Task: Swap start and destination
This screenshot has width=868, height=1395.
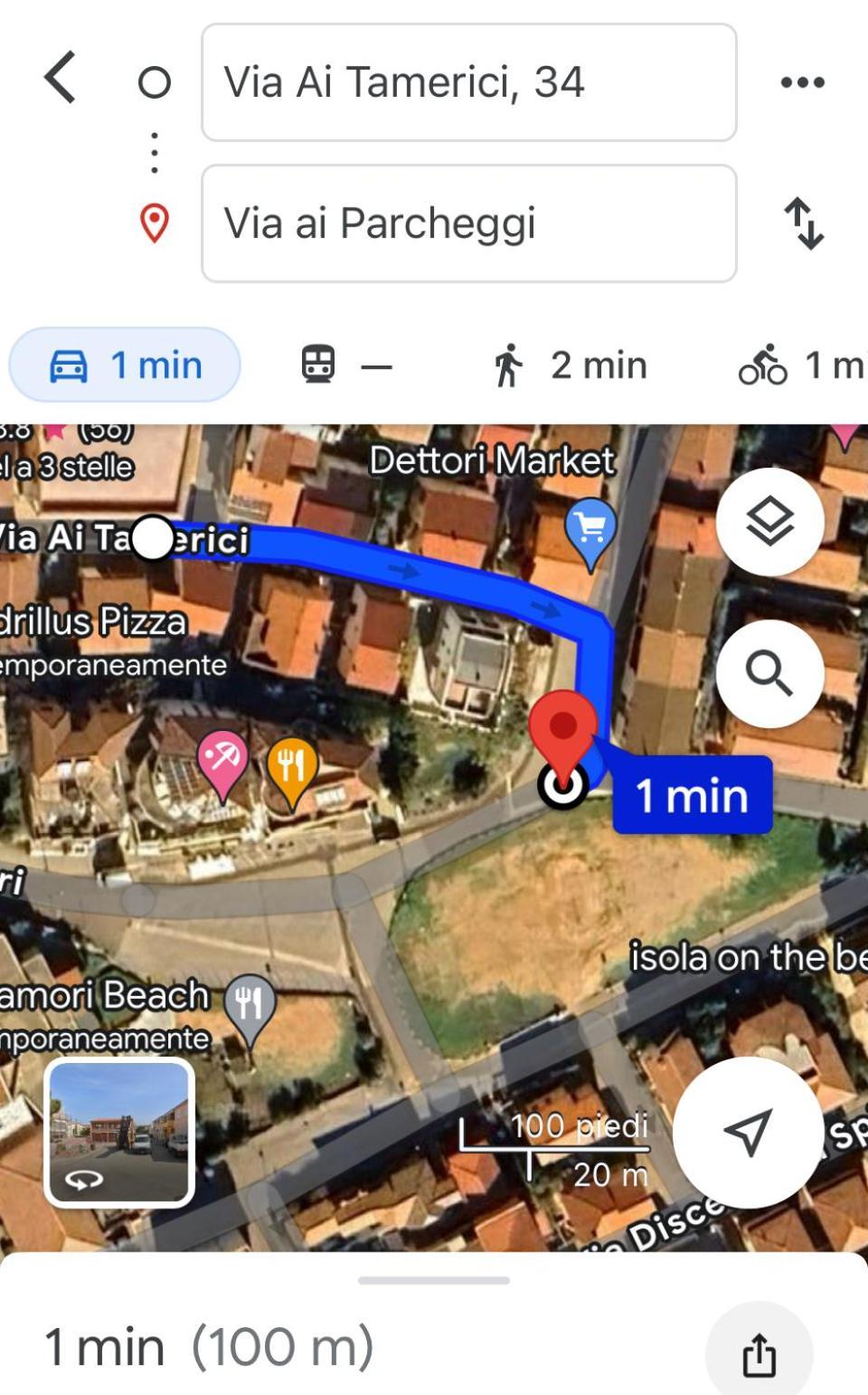Action: coord(804,223)
